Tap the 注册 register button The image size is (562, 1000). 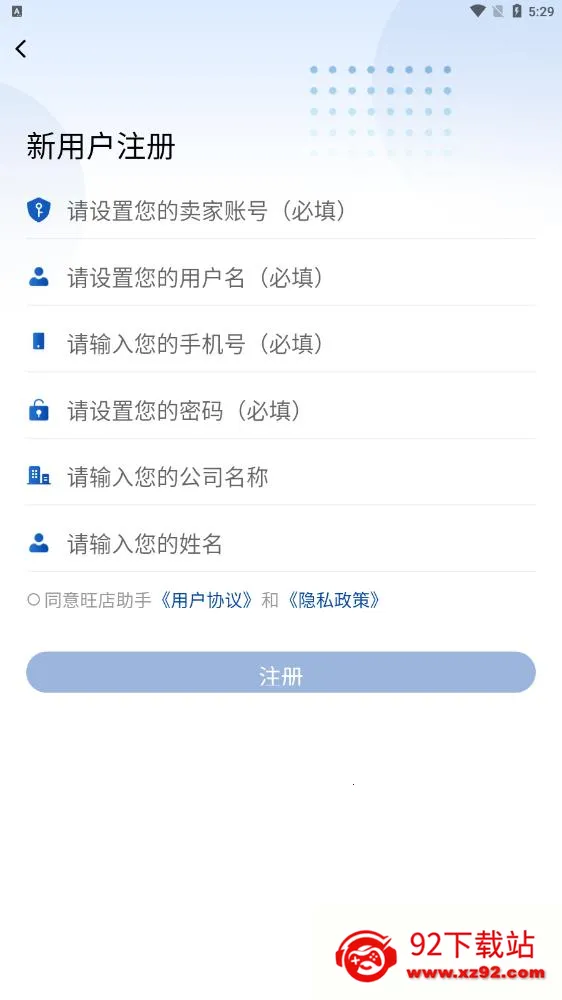click(x=281, y=672)
